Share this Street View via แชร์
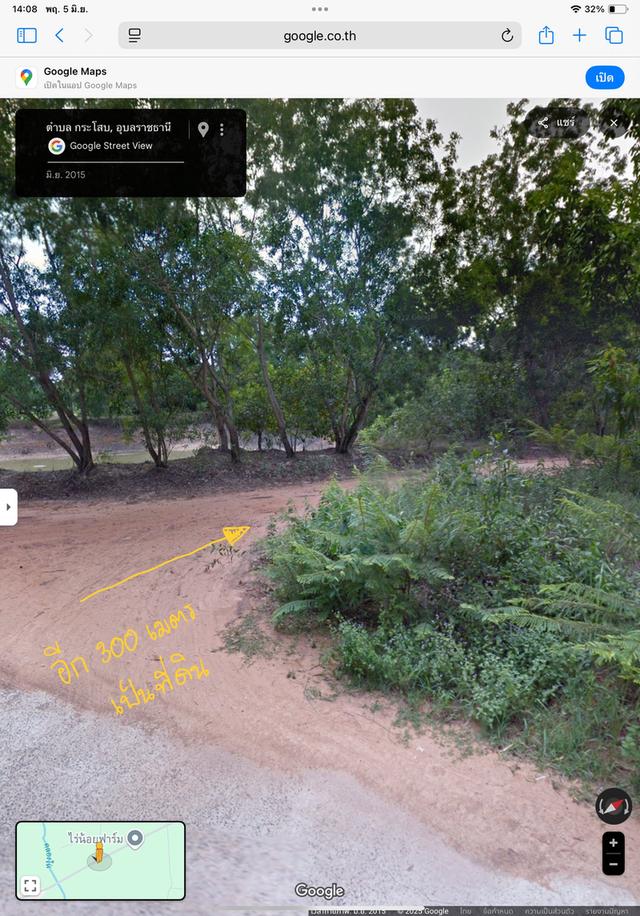 point(557,123)
